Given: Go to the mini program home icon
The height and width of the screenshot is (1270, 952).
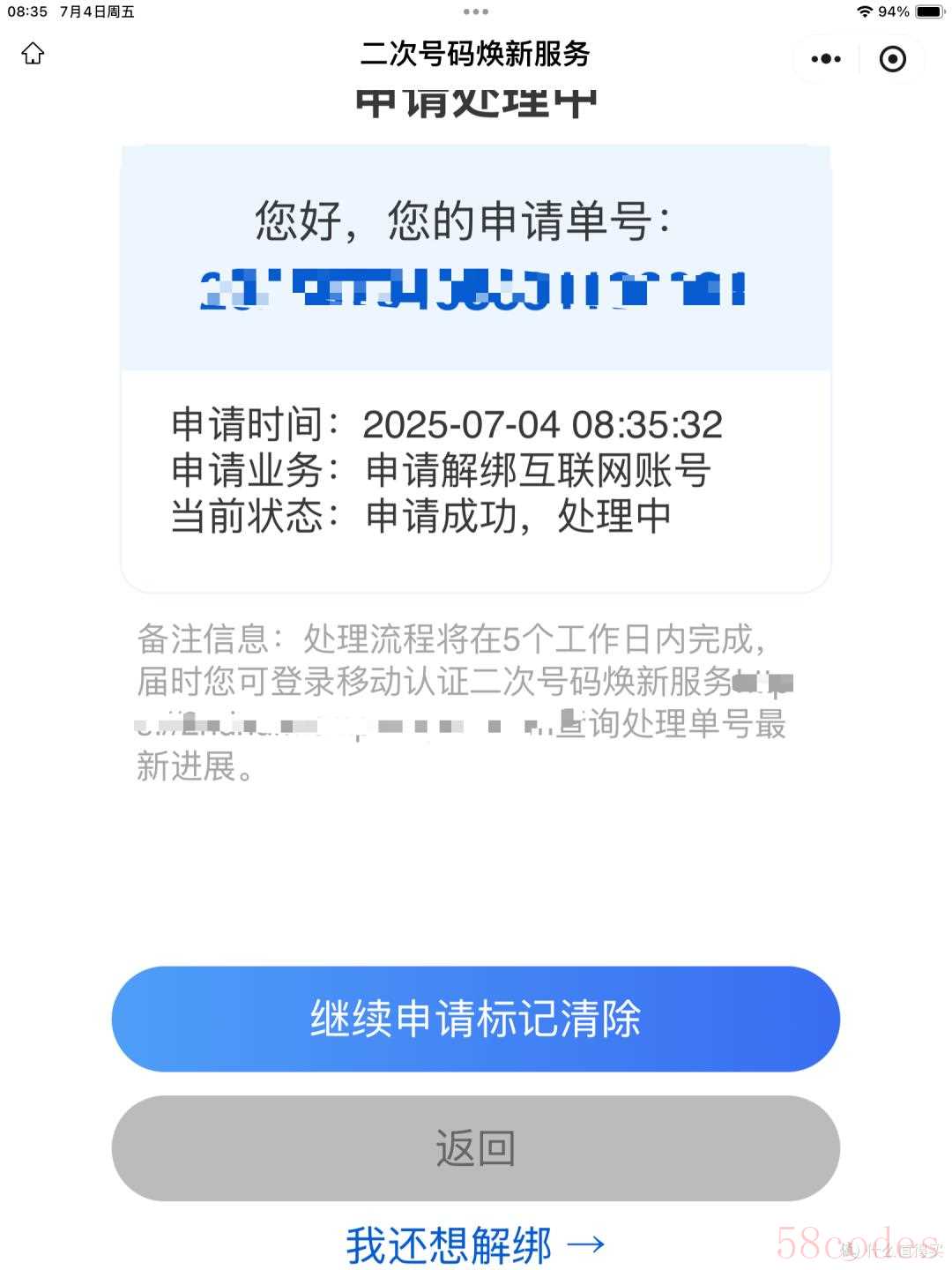Looking at the screenshot, I should click(33, 54).
